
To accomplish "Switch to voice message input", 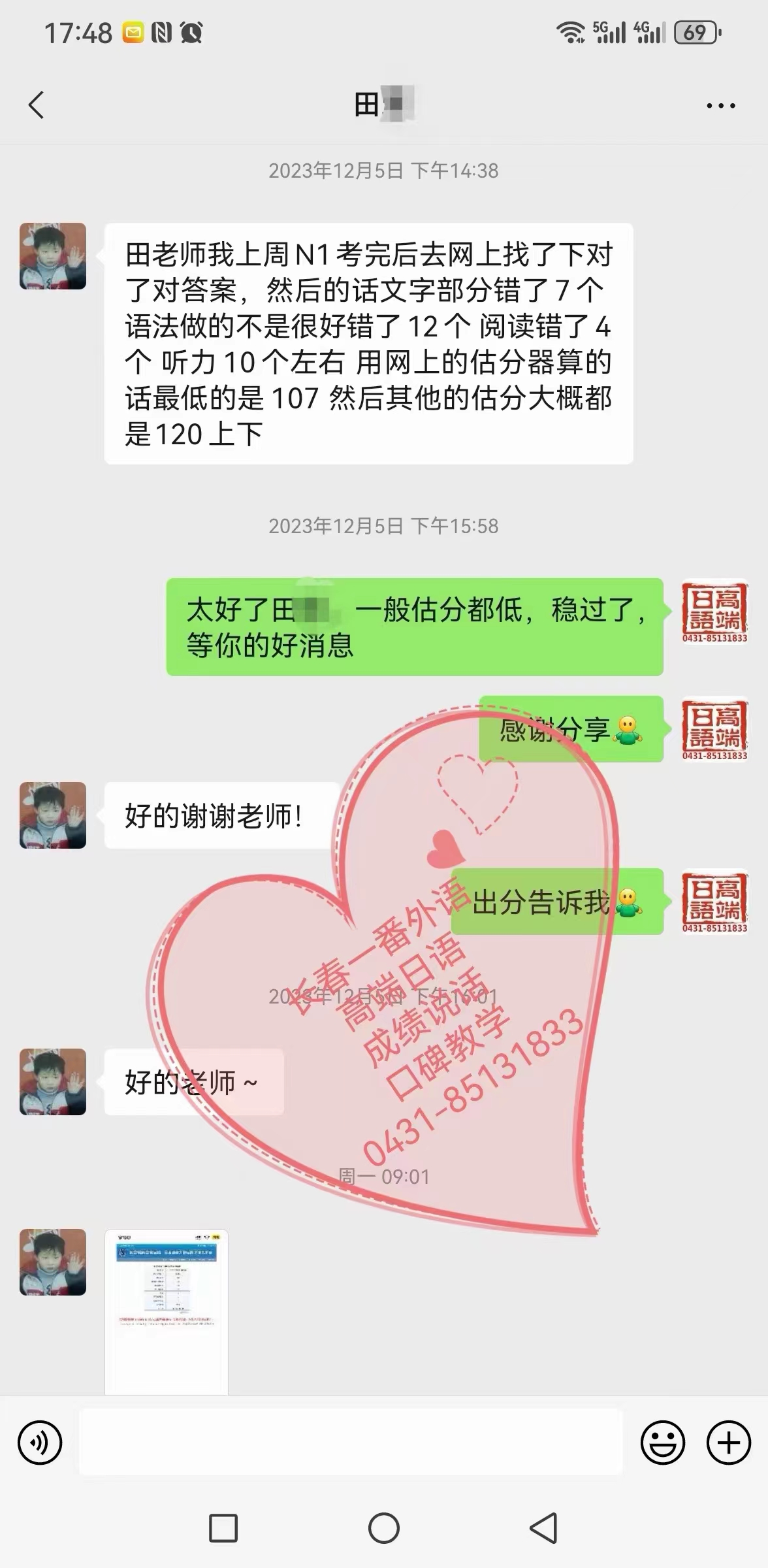I will pos(40,1442).
